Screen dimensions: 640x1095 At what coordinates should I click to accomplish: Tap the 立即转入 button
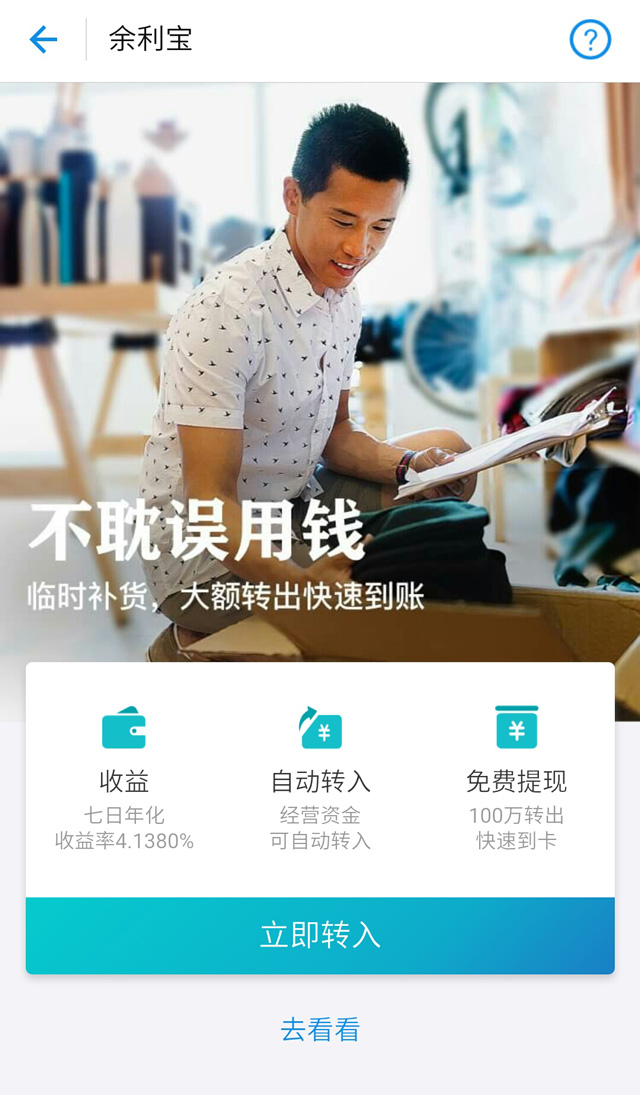click(320, 935)
